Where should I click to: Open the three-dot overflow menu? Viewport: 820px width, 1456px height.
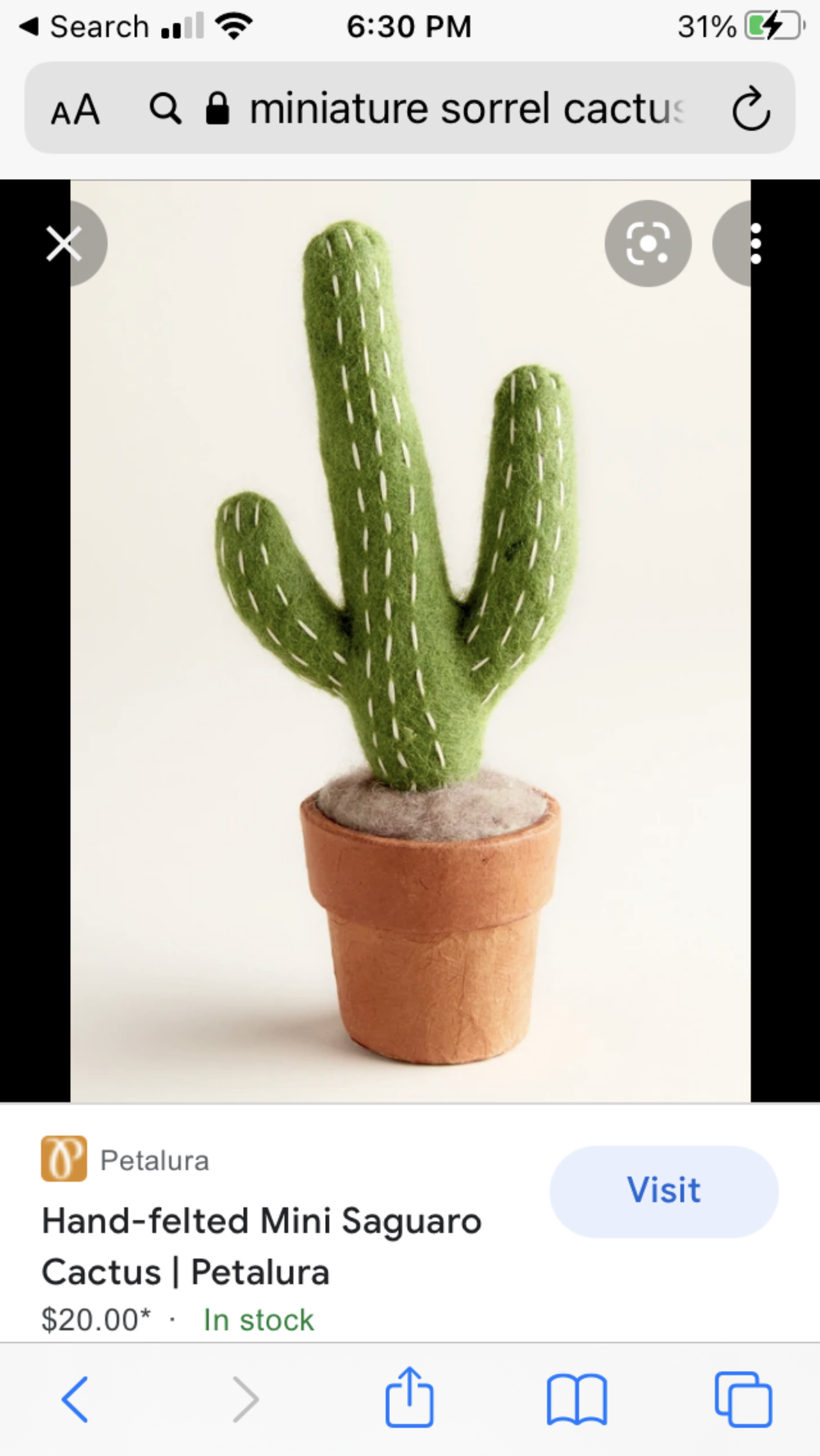(756, 244)
